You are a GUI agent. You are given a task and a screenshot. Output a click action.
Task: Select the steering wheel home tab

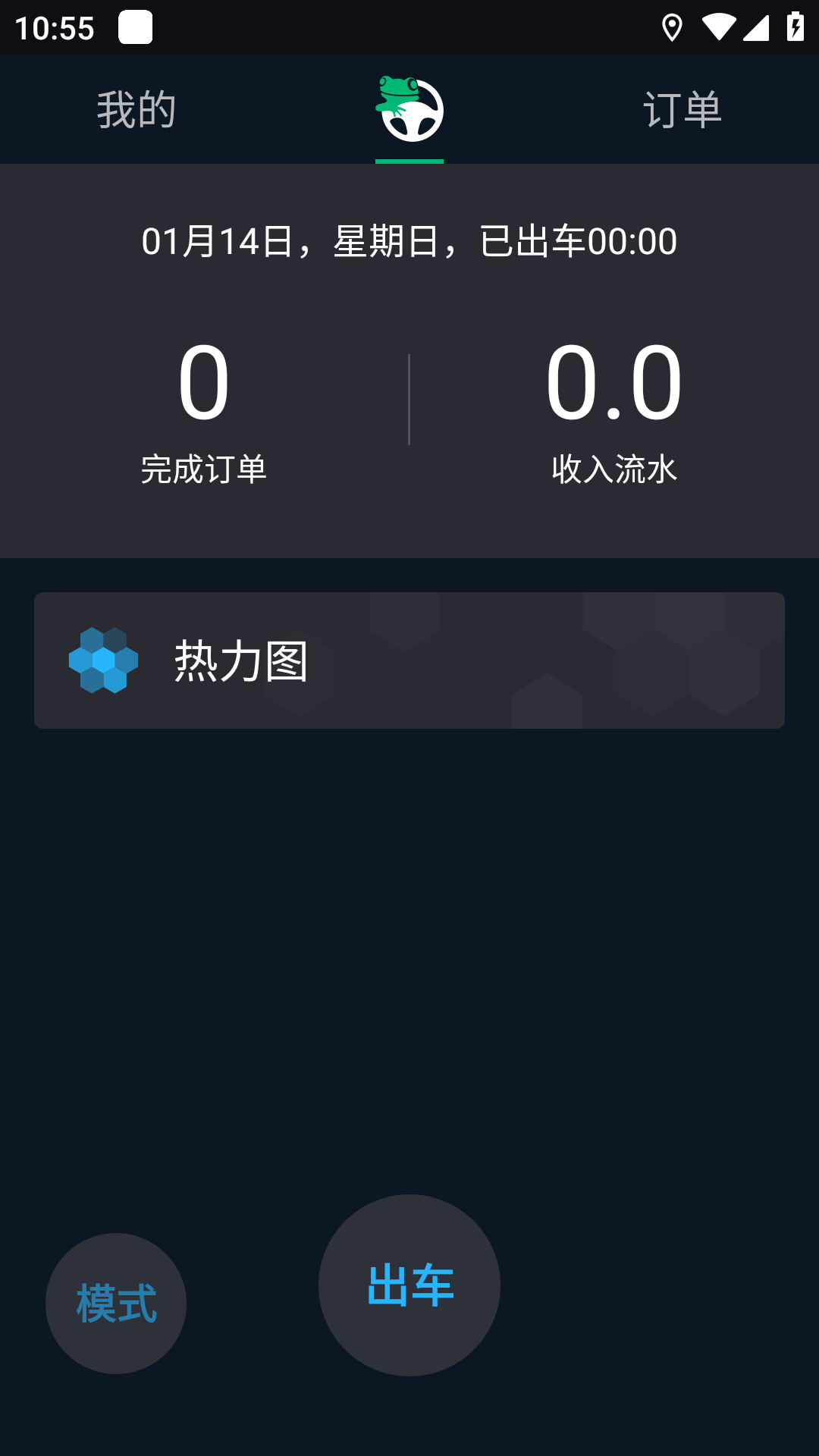coord(409,110)
